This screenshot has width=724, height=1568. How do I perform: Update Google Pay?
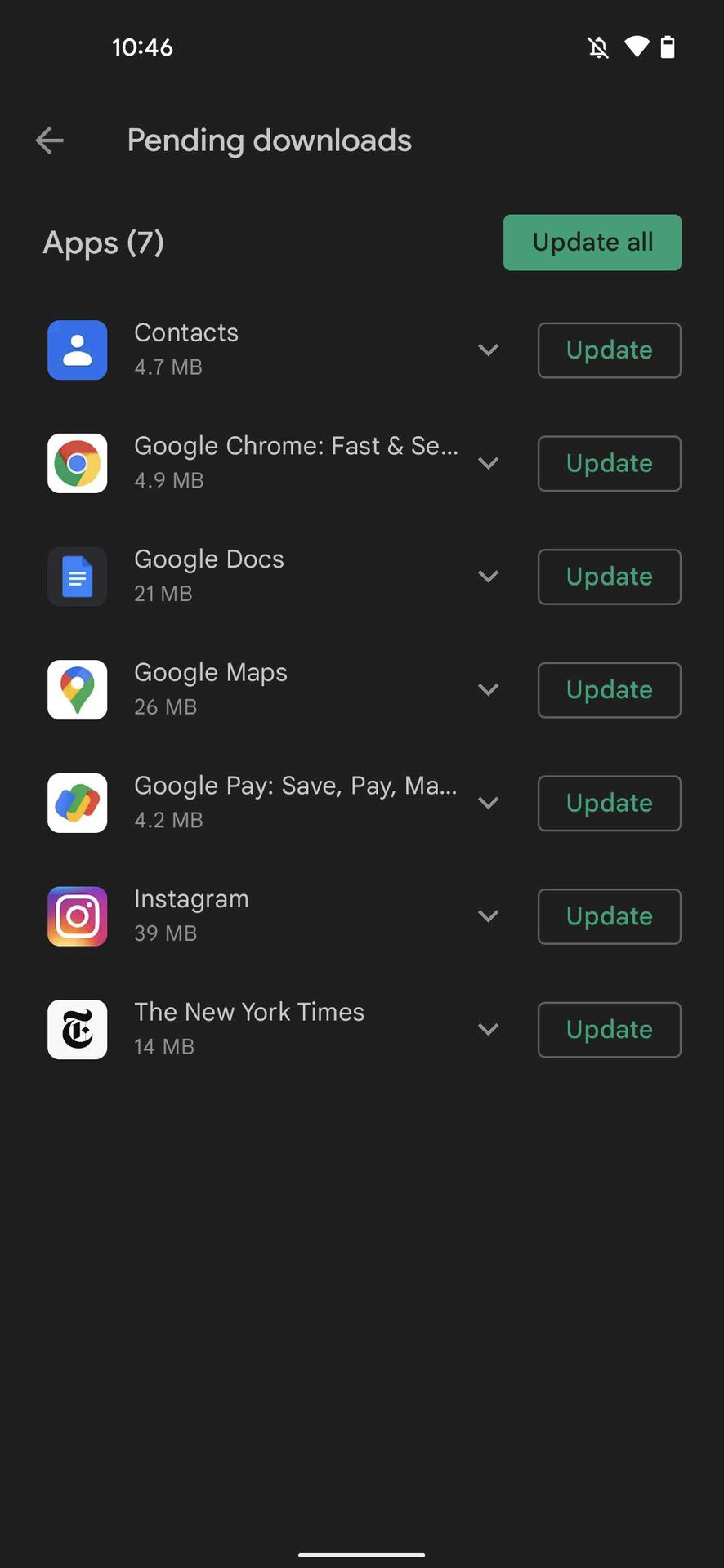pyautogui.click(x=609, y=804)
